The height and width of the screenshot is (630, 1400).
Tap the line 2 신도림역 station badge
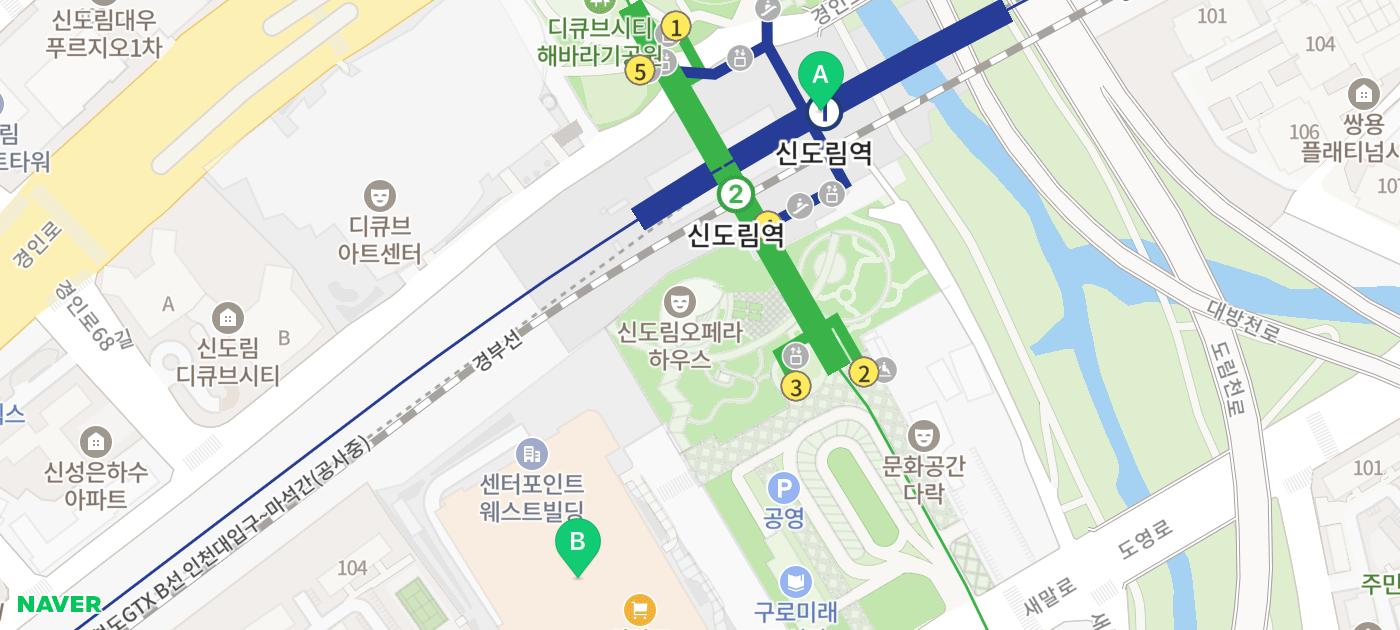(x=736, y=194)
